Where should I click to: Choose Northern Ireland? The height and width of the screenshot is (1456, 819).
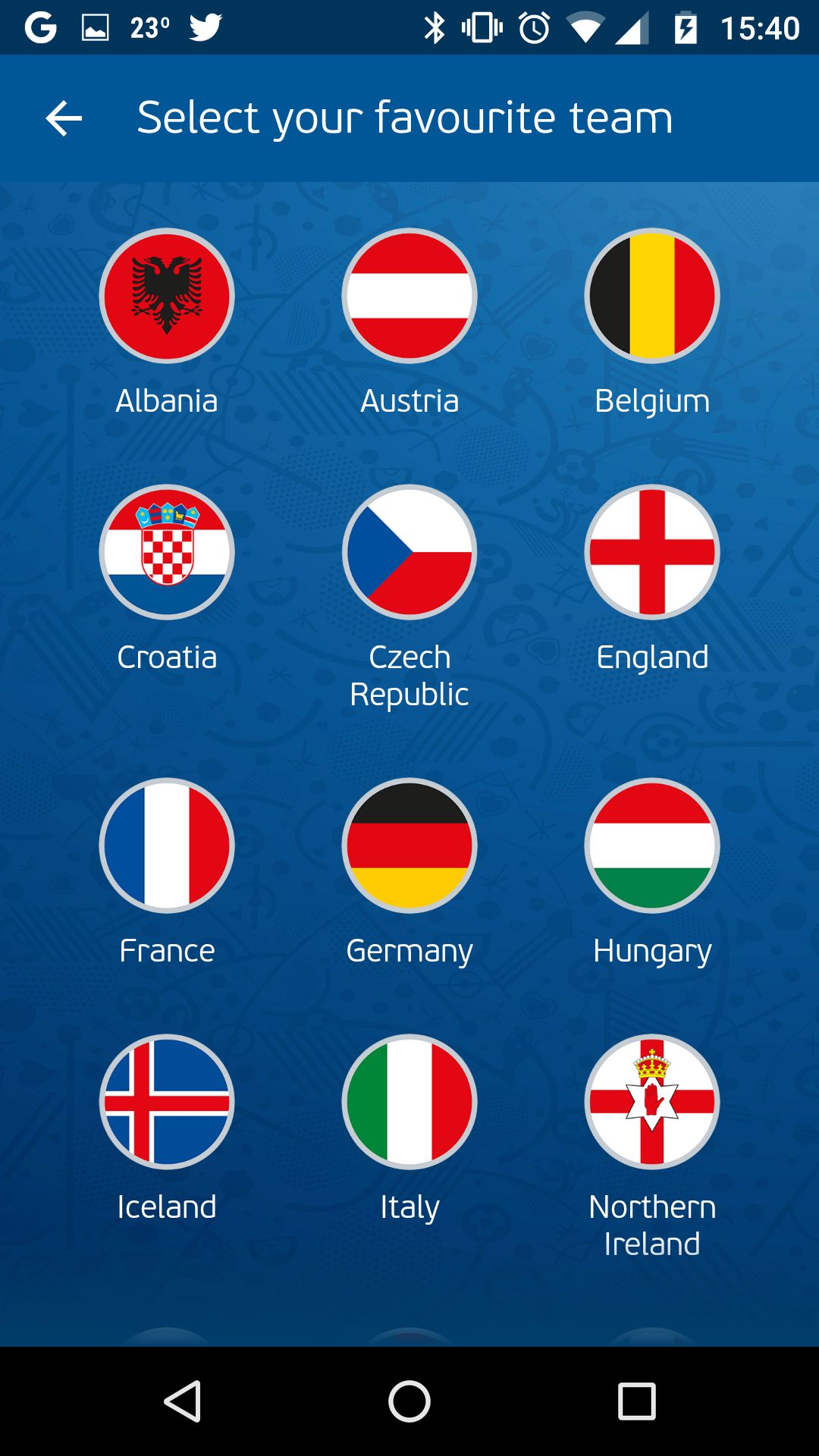(x=652, y=1102)
